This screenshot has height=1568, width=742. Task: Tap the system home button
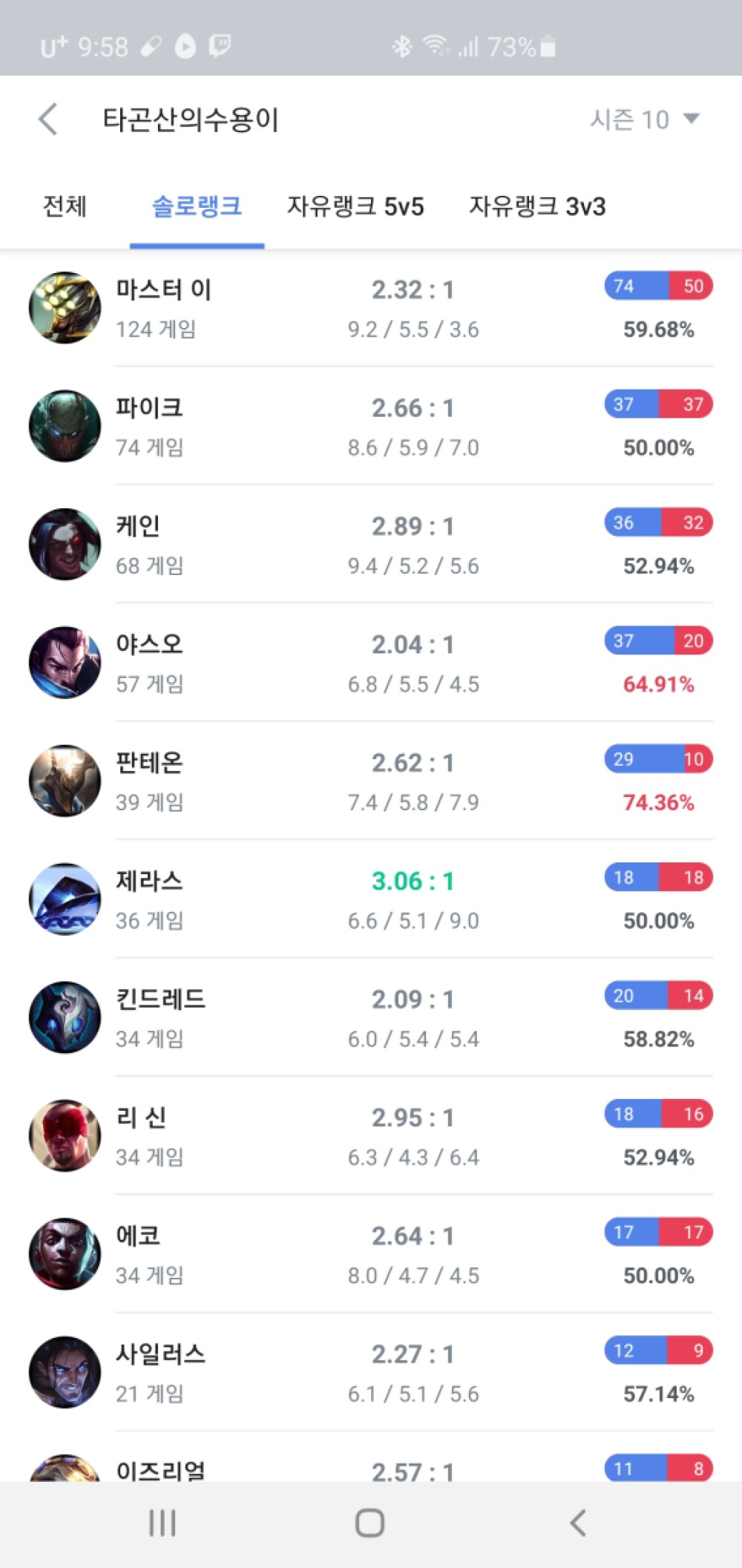tap(370, 1523)
